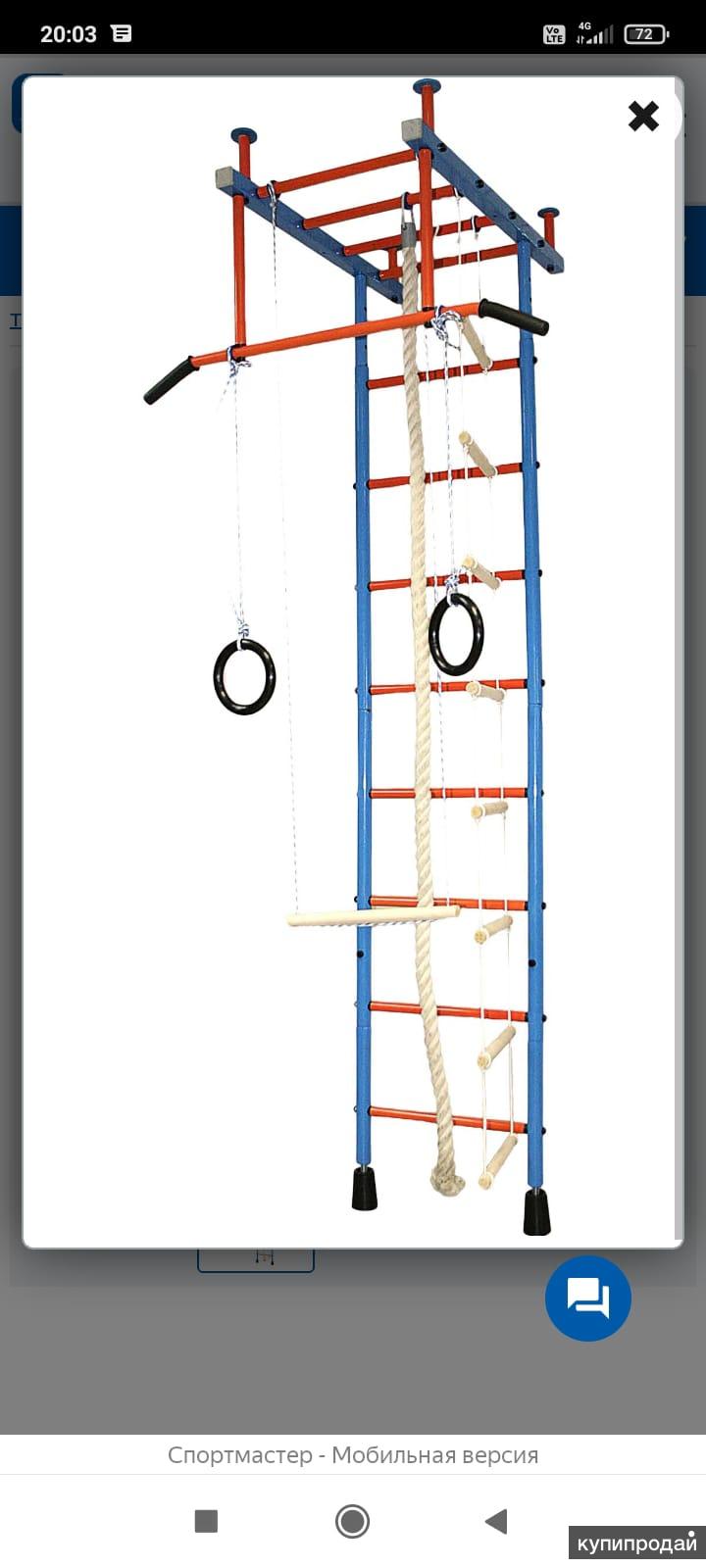Viewport: 706px width, 1568px height.
Task: Open the recent apps view
Action: click(206, 1521)
